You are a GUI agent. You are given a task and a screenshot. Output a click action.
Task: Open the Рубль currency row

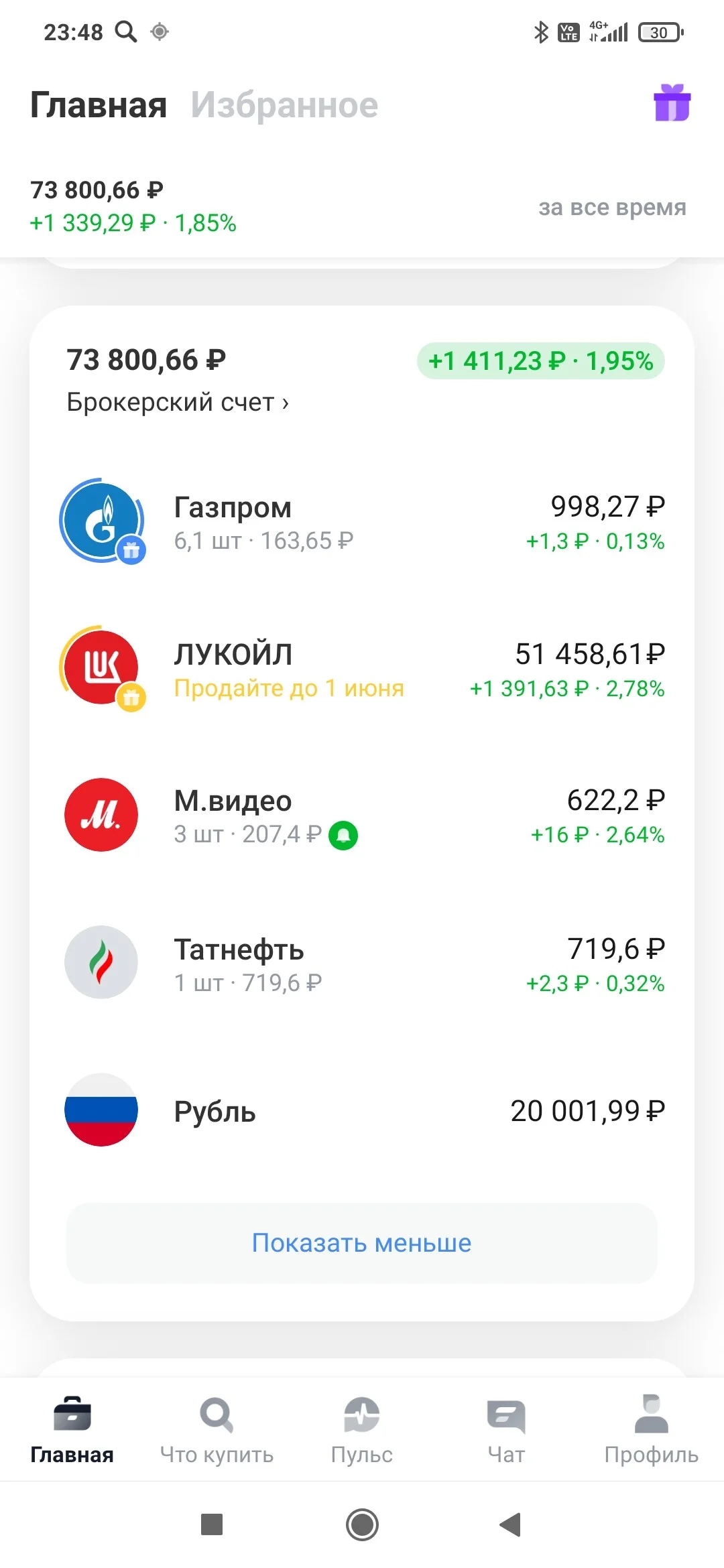(x=362, y=1110)
